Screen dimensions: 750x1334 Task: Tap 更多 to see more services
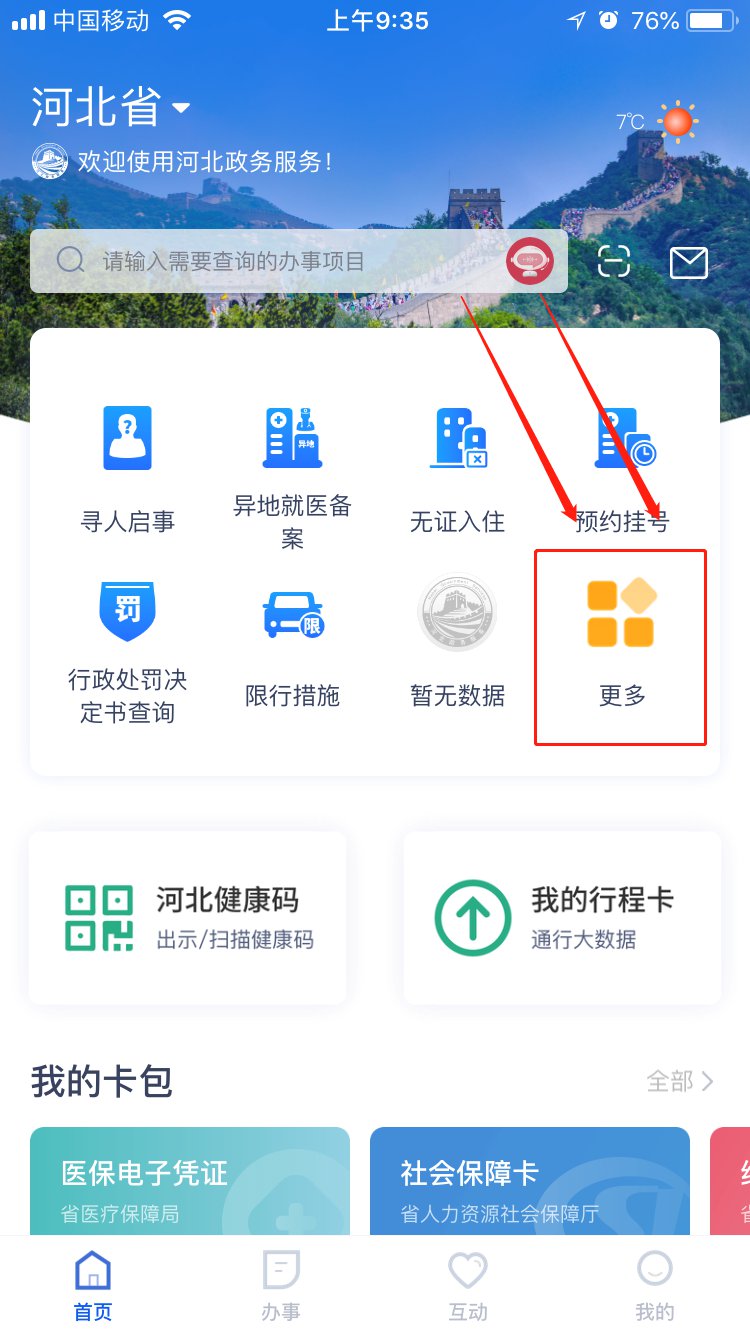pos(621,645)
